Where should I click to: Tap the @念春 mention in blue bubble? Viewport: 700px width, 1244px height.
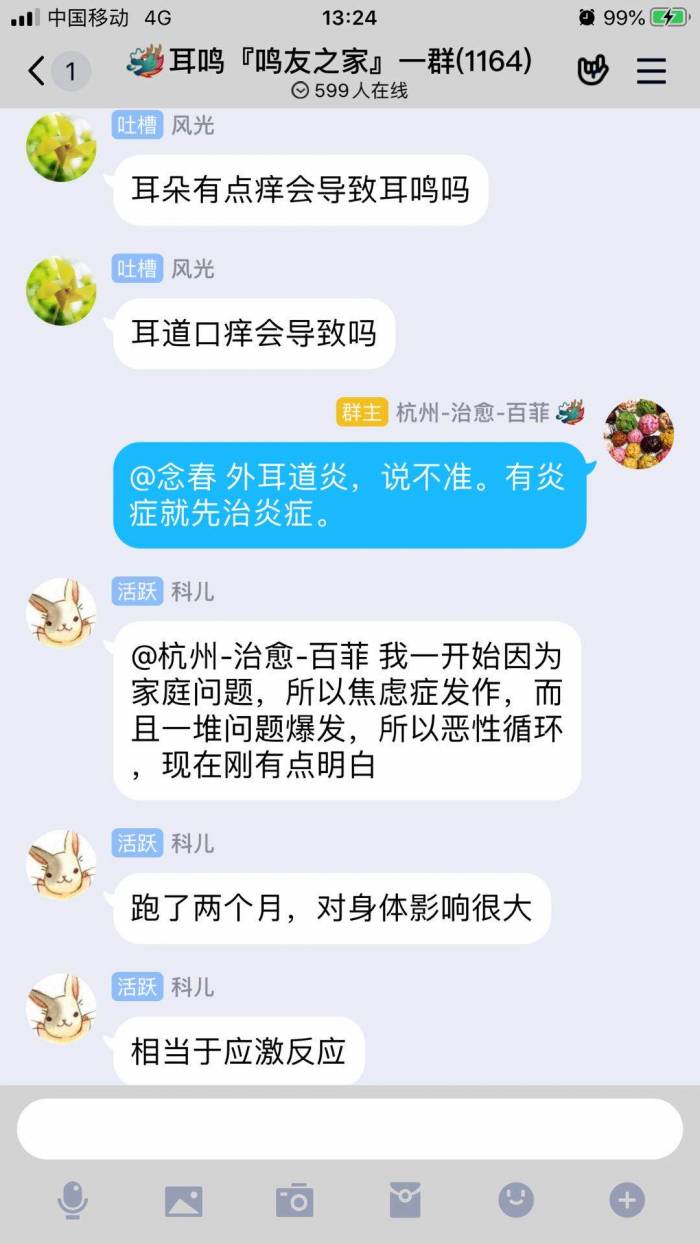pos(172,477)
